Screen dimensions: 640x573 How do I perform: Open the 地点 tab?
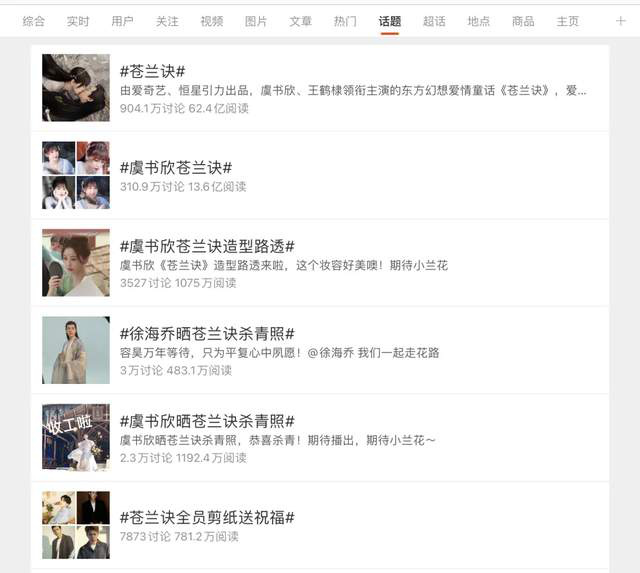click(x=478, y=21)
